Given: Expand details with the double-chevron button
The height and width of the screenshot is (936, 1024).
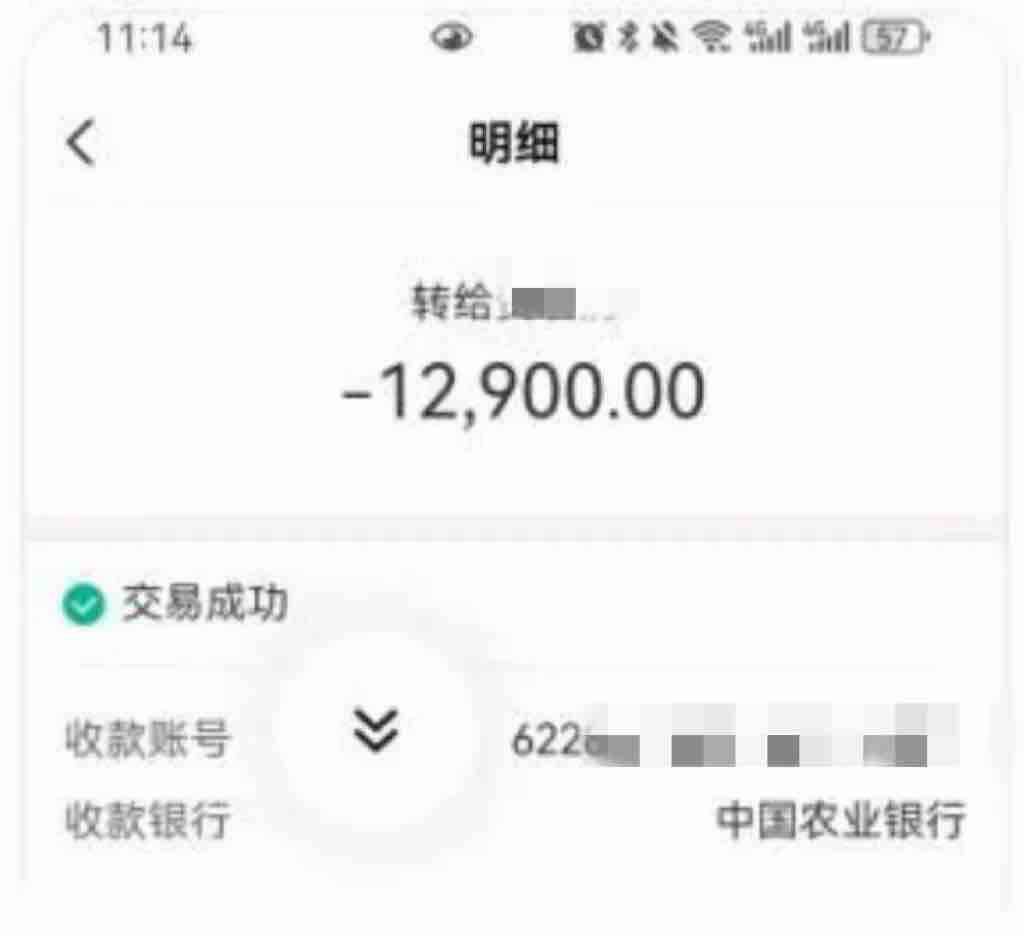Looking at the screenshot, I should (x=376, y=731).
